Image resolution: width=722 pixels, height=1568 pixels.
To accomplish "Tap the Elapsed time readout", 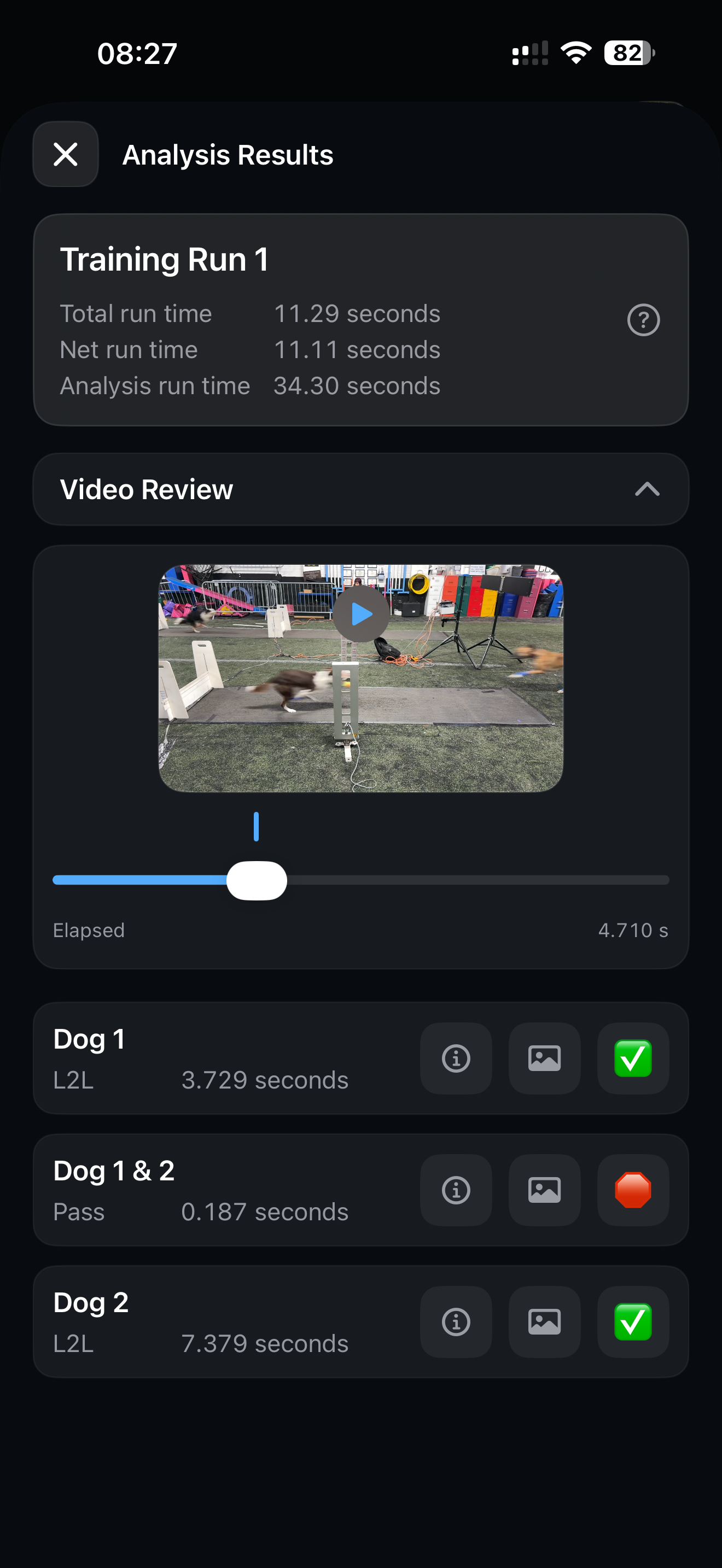I will click(89, 930).
